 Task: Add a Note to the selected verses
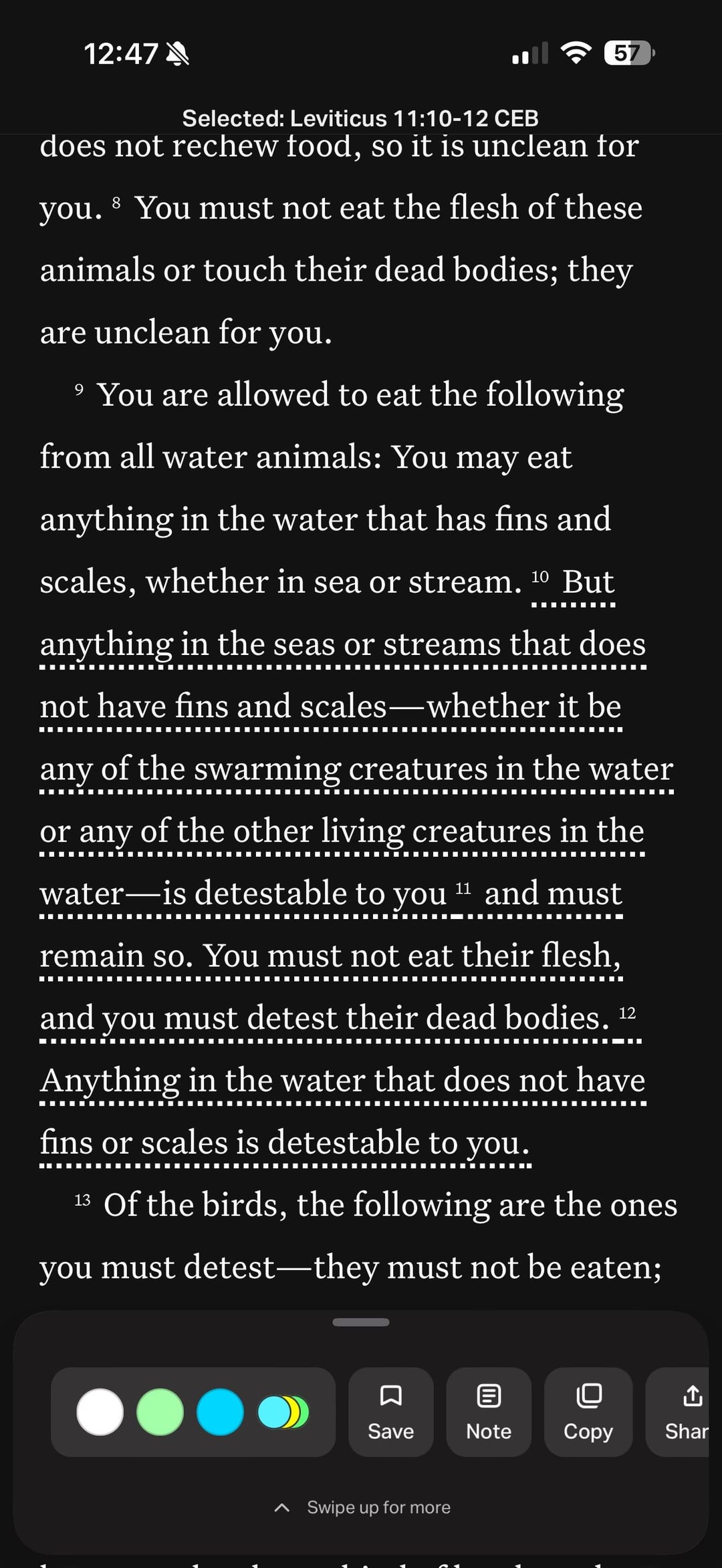click(x=489, y=1412)
